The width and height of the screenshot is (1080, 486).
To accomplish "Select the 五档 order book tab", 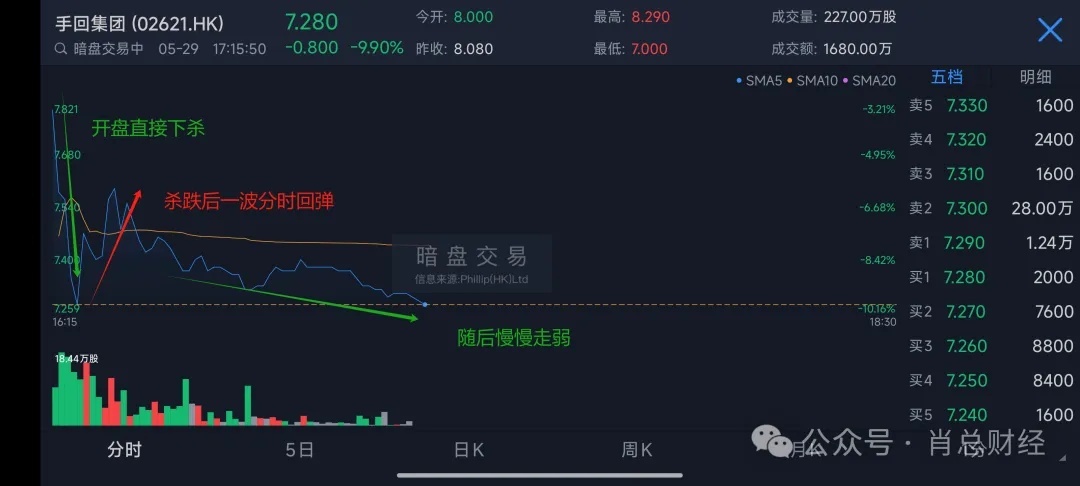I will point(947,77).
